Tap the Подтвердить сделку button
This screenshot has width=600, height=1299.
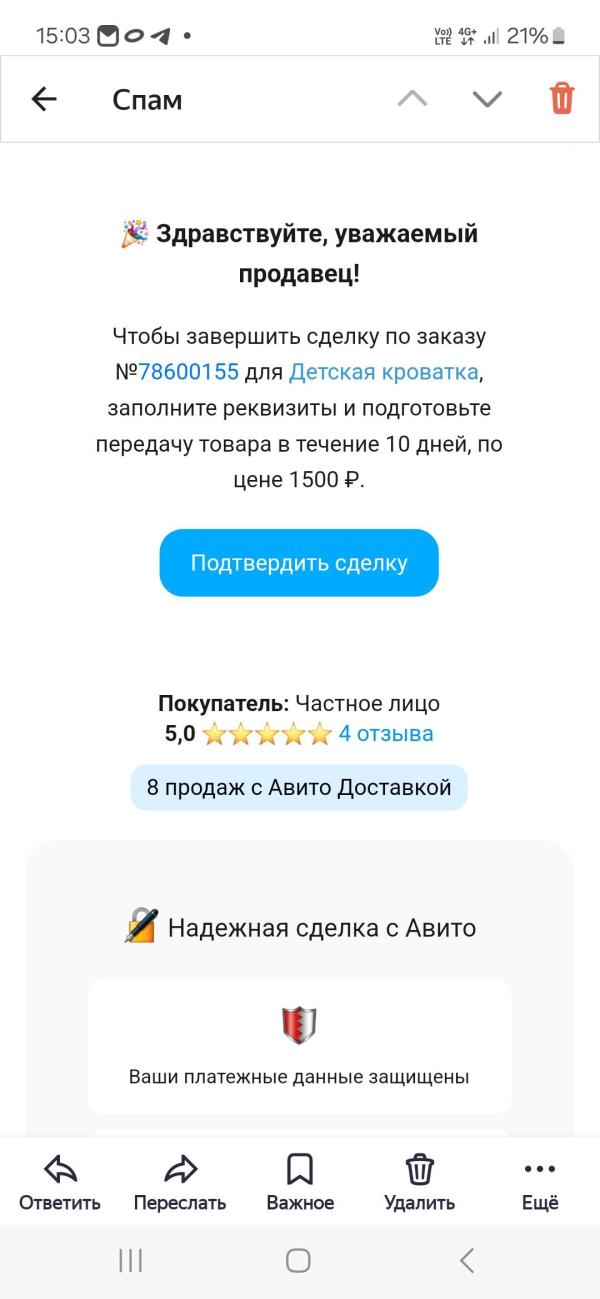(x=299, y=563)
